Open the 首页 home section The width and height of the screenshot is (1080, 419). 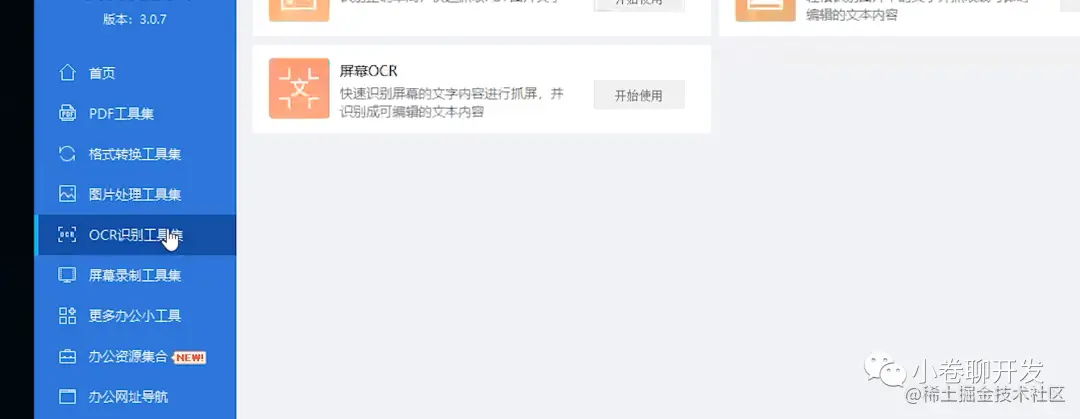101,73
